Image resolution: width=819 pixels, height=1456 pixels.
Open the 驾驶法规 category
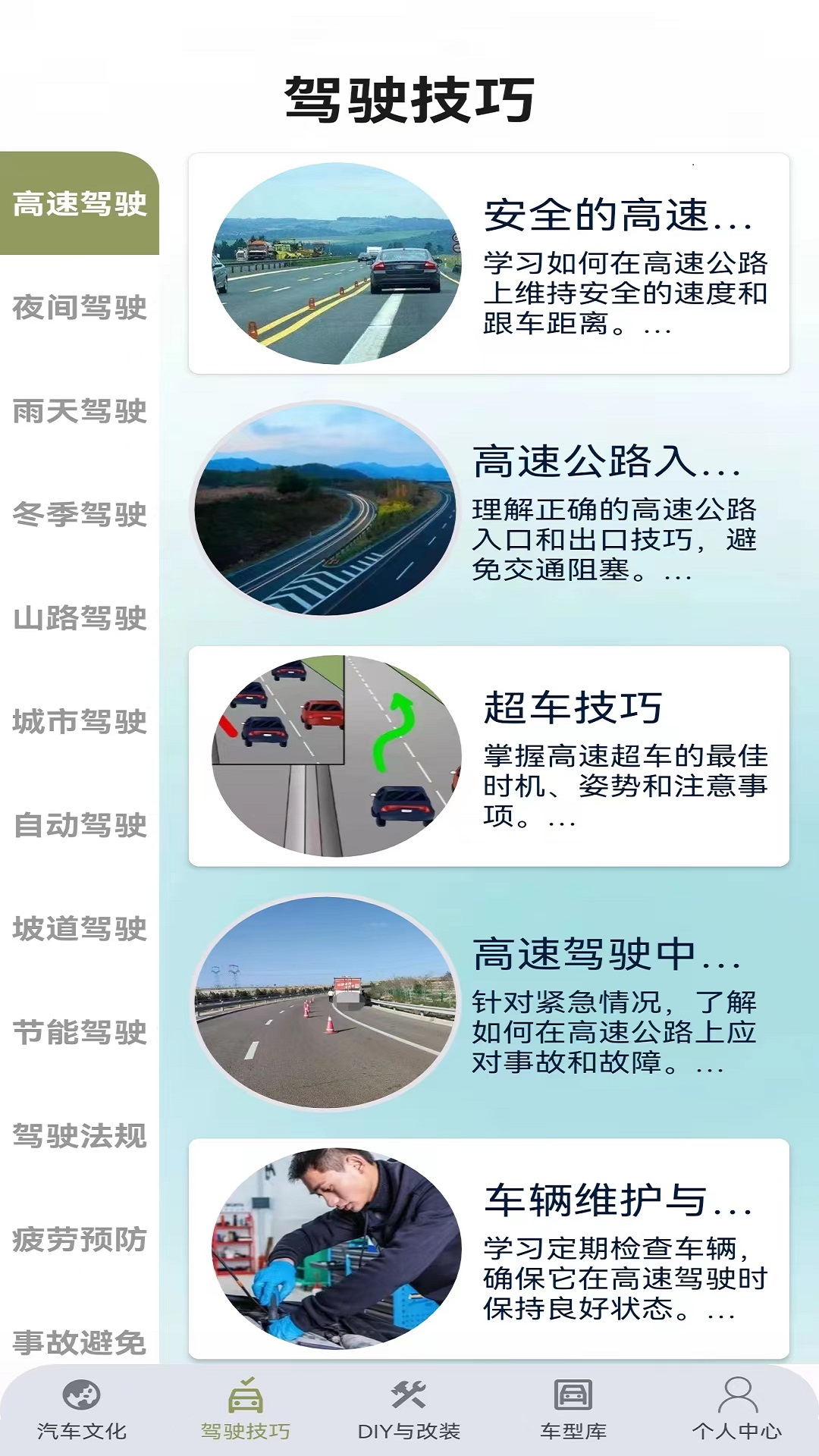click(x=80, y=1136)
